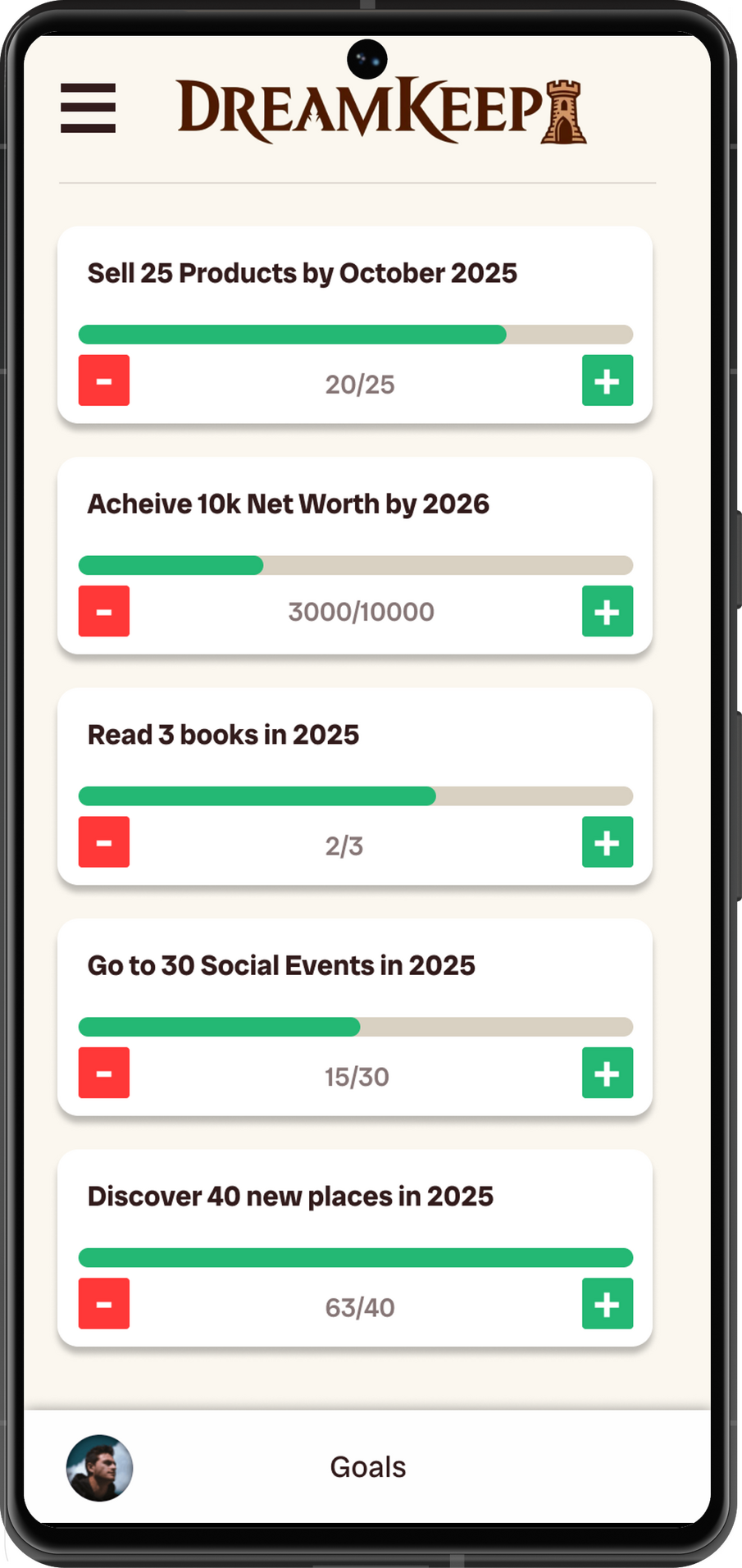742x1568 pixels.
Task: Tap minus on the 10k Net Worth goal
Action: coord(104,611)
